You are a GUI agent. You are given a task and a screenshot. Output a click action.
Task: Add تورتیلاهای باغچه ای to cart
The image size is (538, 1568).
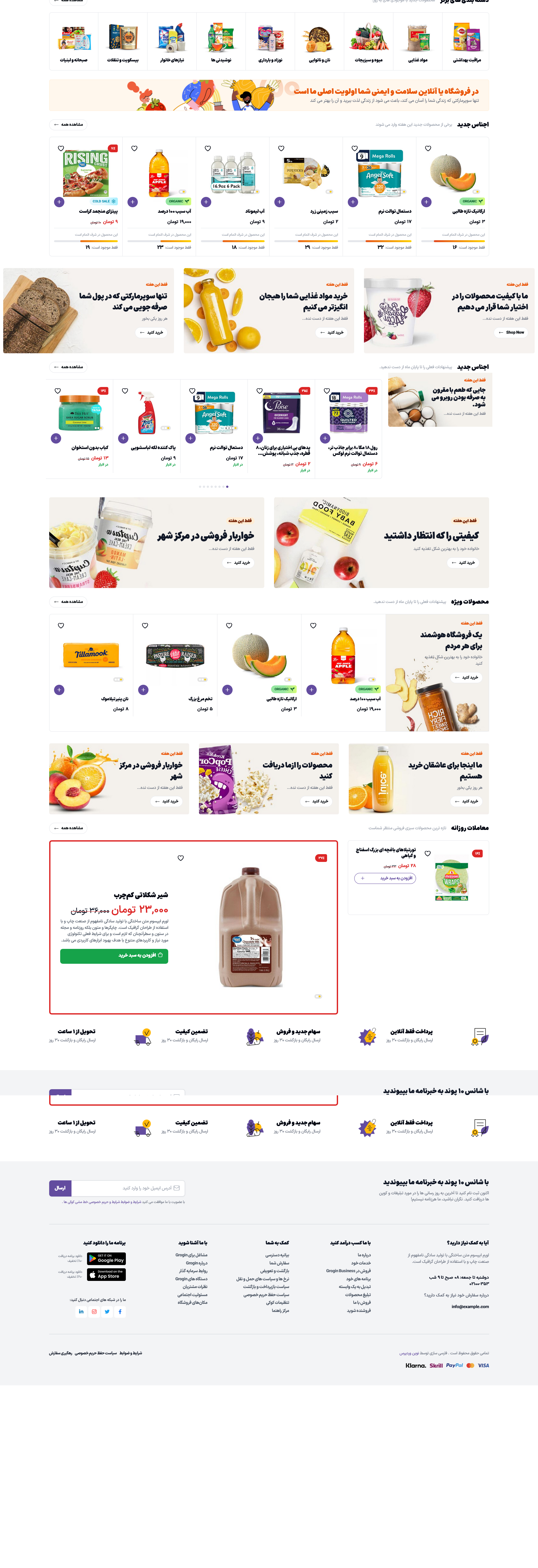click(385, 878)
